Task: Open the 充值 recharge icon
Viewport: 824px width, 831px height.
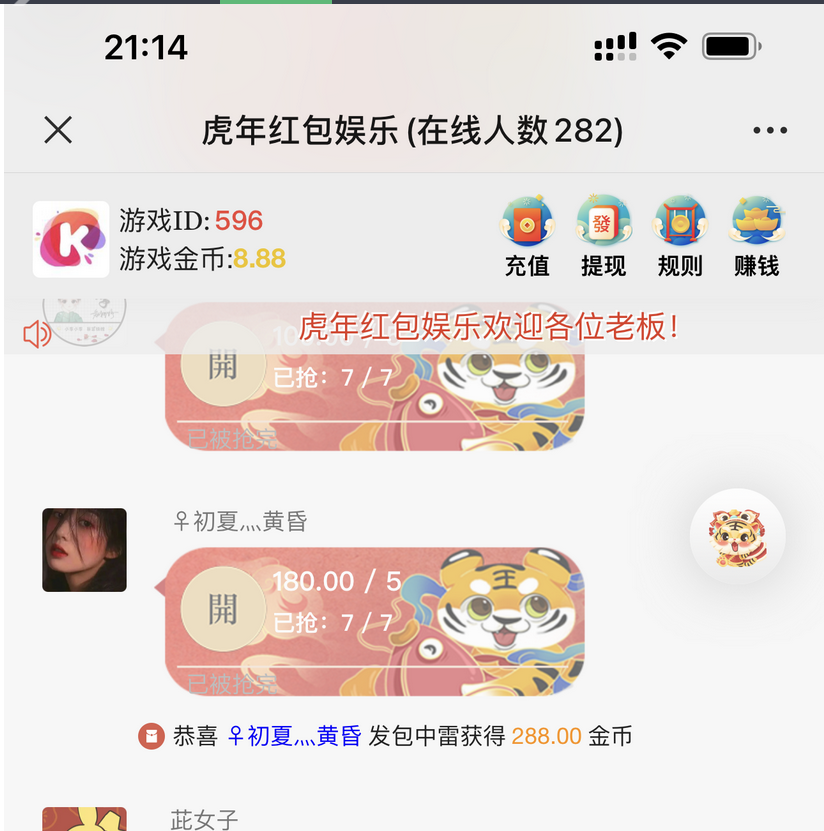Action: tap(527, 235)
